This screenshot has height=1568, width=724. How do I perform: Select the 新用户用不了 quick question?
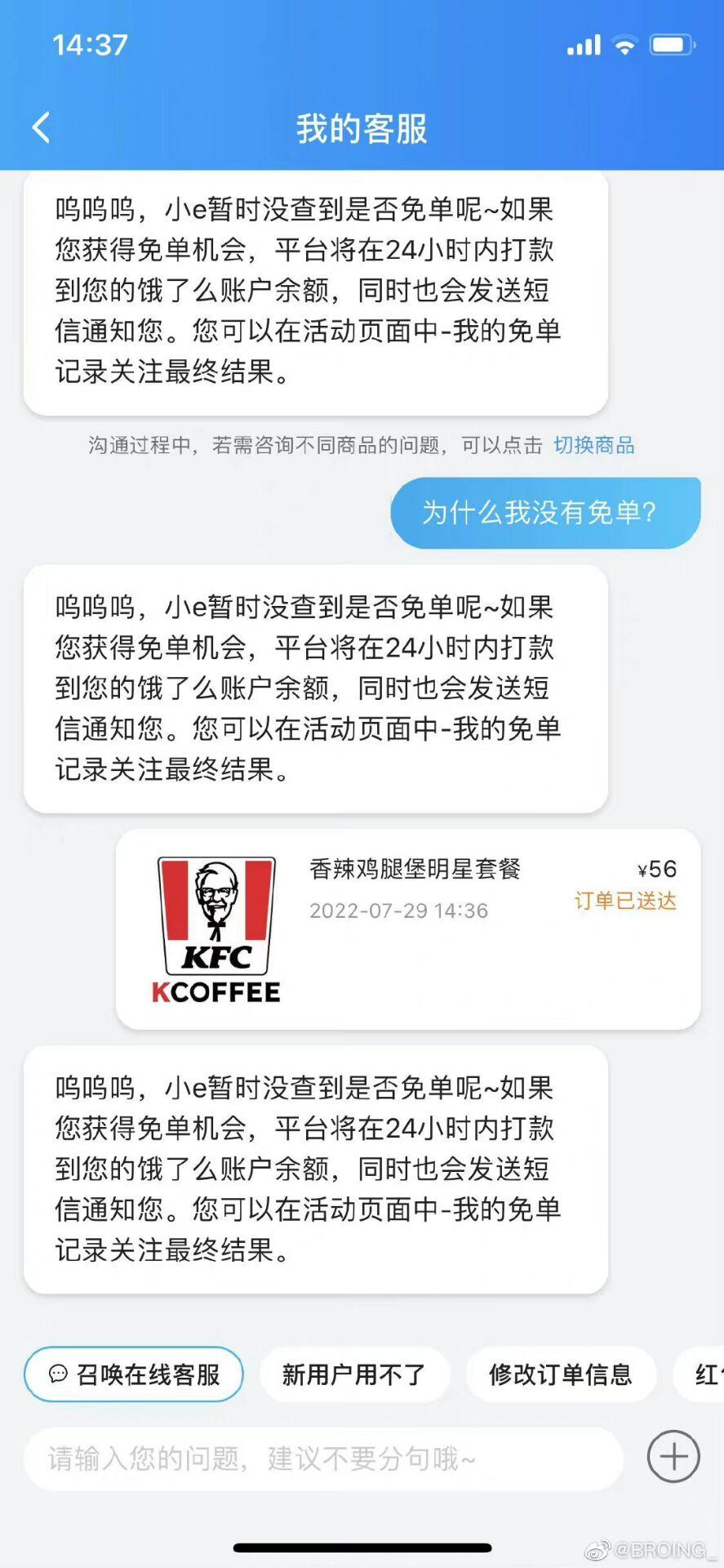coord(354,1374)
